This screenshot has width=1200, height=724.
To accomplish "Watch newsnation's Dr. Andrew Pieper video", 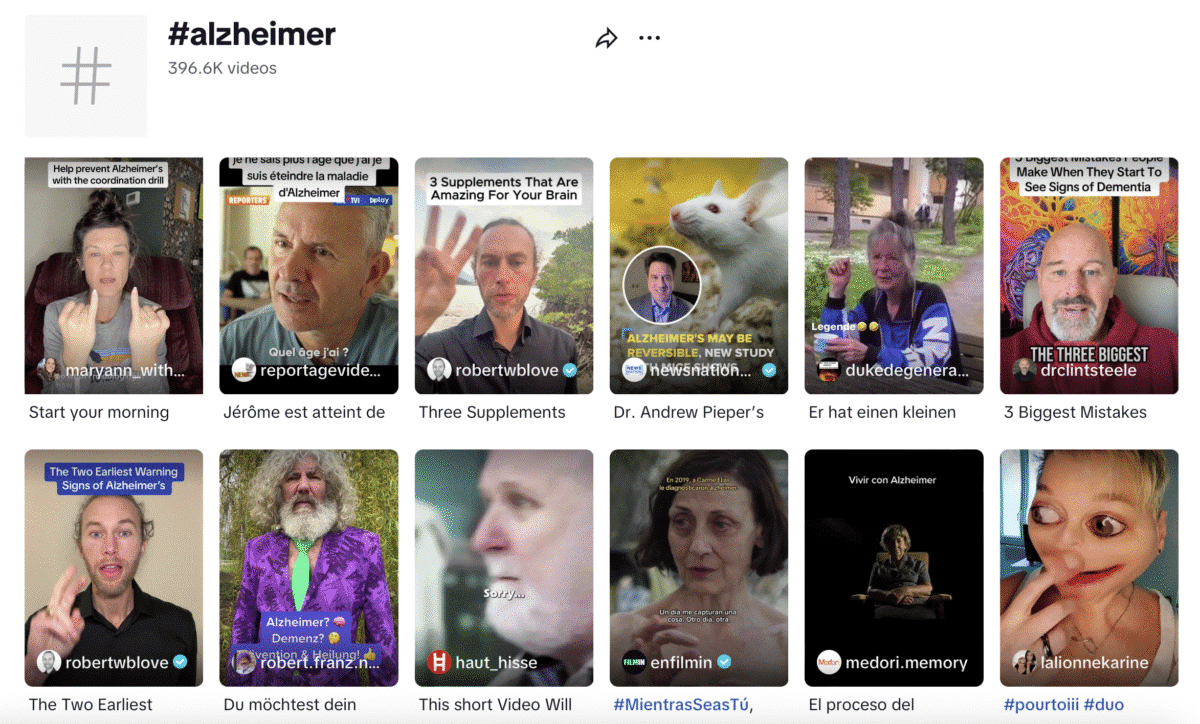I will [x=698, y=275].
